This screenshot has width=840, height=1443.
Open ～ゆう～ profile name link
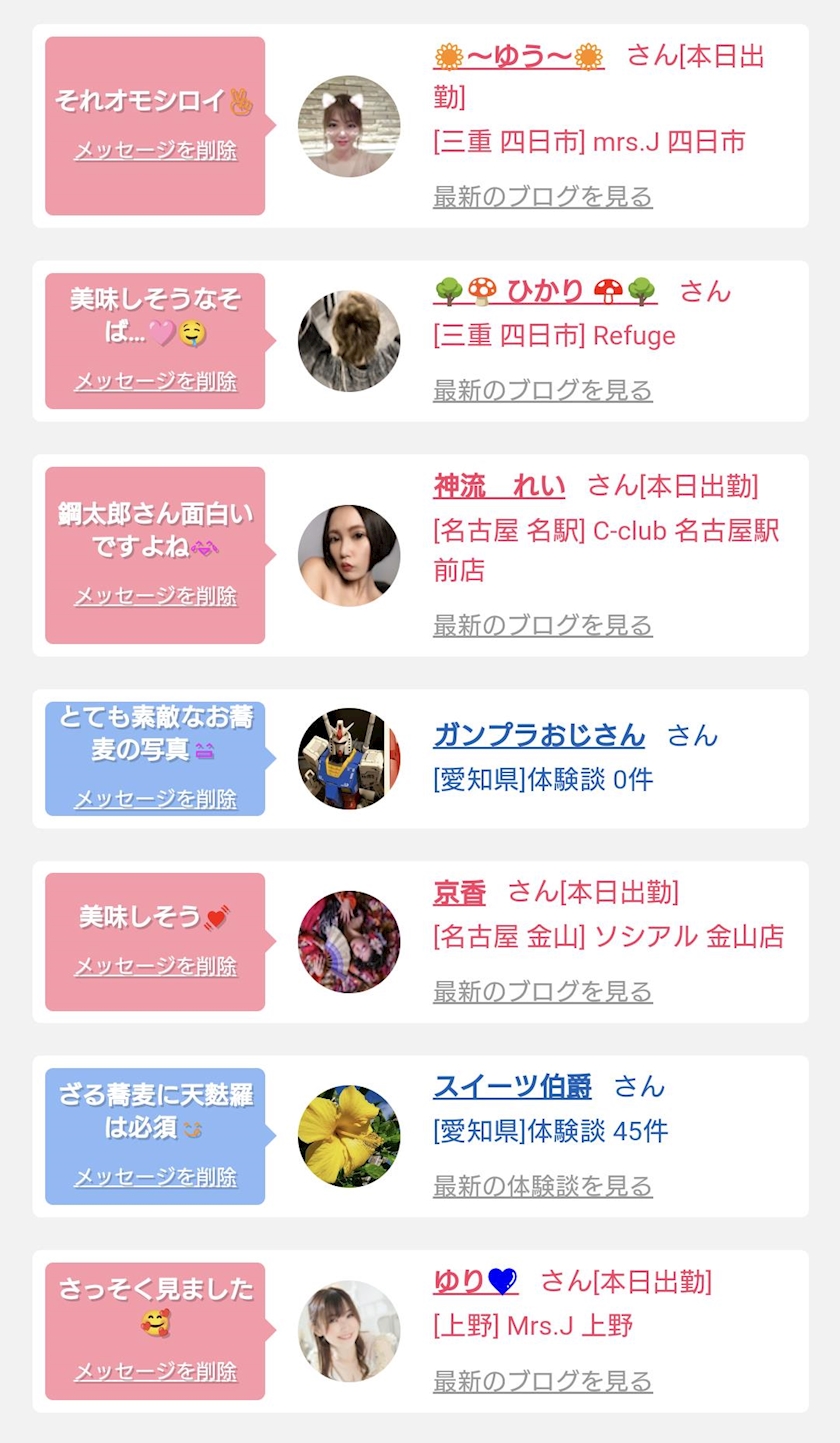tap(518, 57)
